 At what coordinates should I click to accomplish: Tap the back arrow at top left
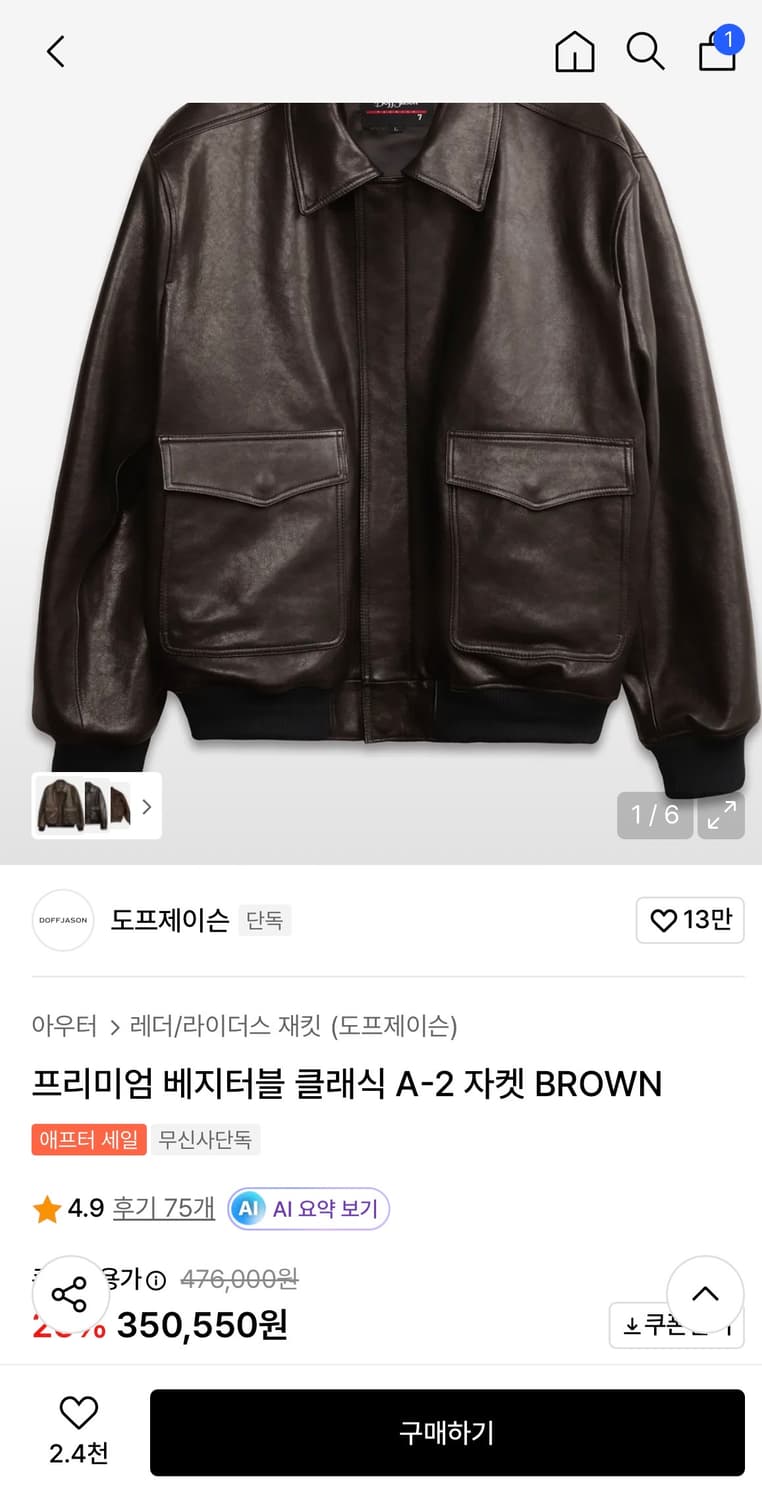click(x=55, y=51)
